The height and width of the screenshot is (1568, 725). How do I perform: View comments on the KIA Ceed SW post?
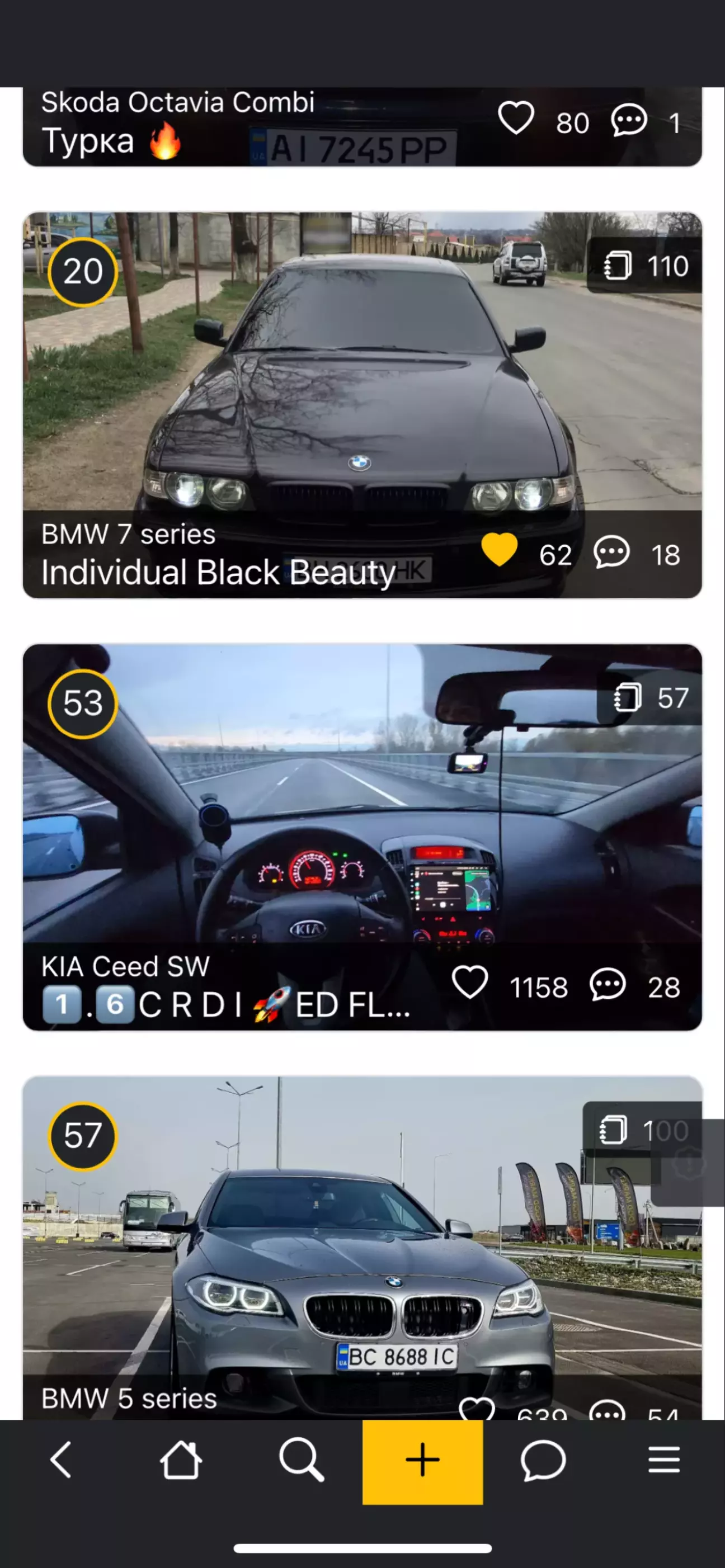(608, 985)
